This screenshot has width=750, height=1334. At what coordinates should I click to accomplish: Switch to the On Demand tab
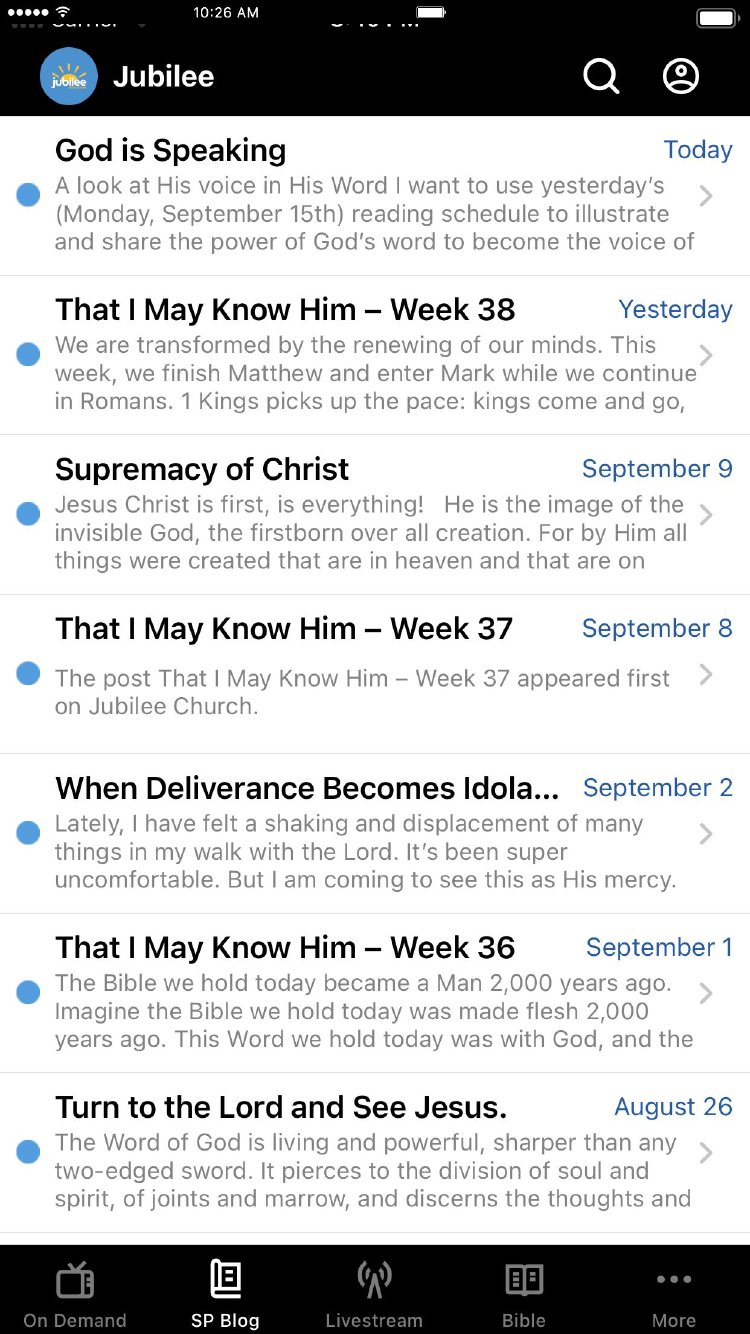tap(75, 1294)
